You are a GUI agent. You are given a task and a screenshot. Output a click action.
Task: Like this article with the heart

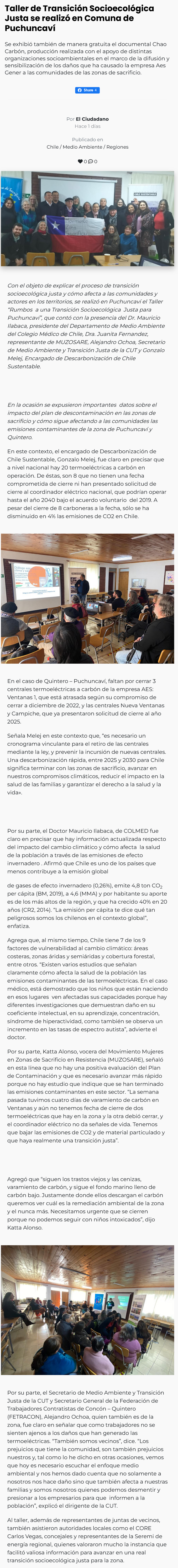(x=80, y=161)
